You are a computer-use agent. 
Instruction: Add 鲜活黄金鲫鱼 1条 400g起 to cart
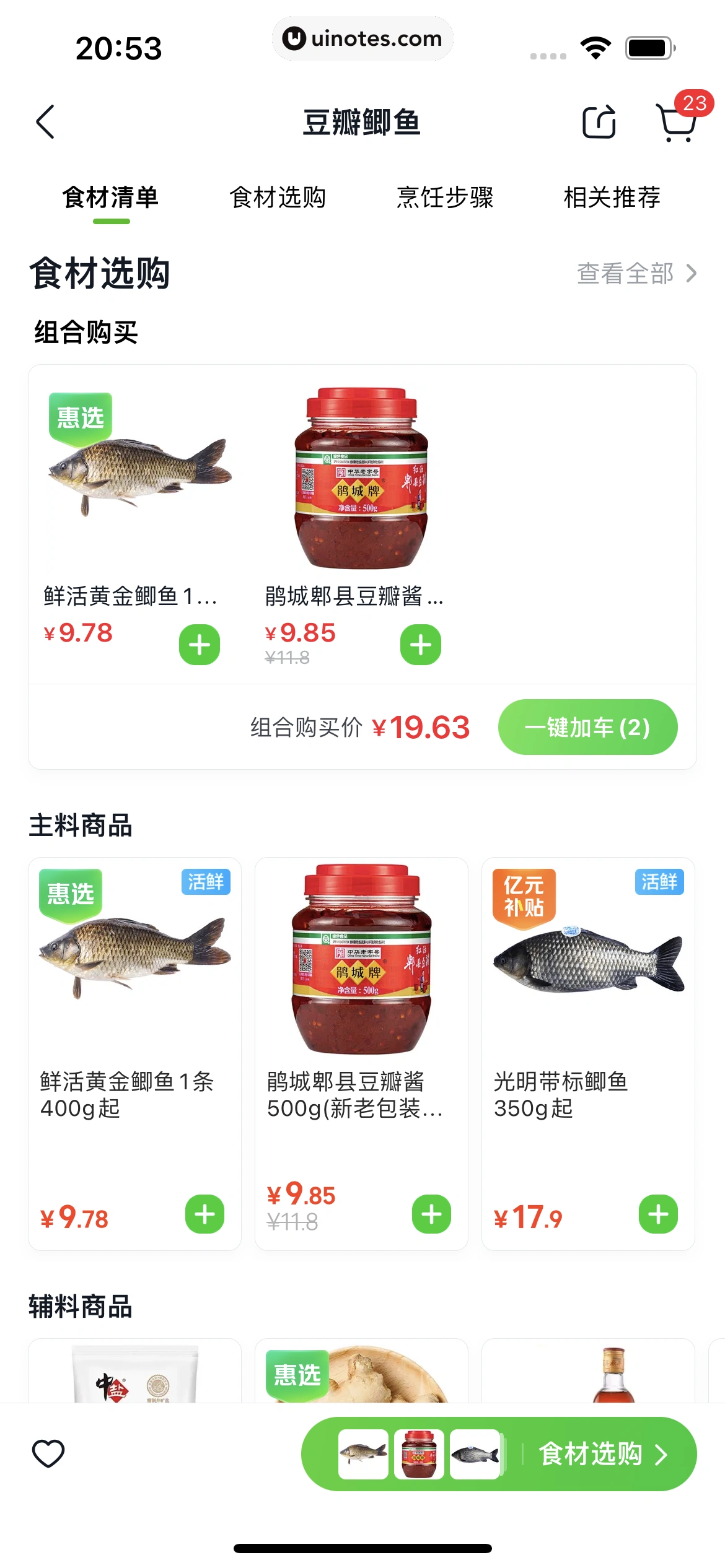click(x=205, y=1214)
